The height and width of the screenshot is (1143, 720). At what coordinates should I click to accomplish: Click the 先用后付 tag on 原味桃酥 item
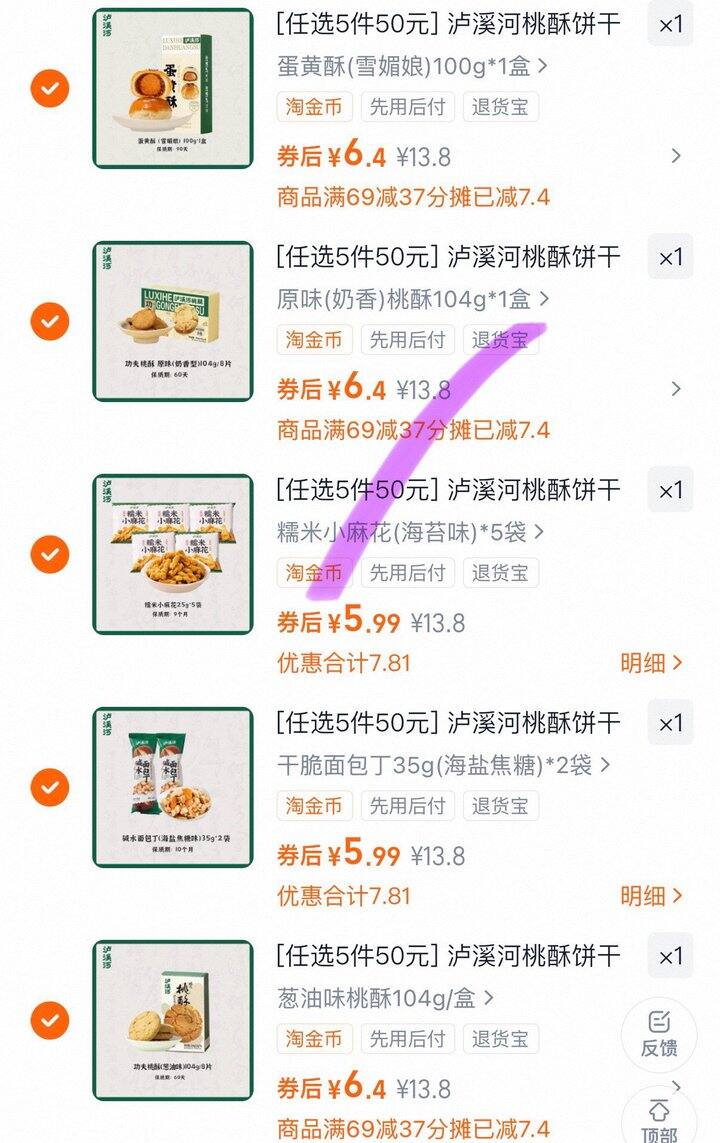point(408,340)
